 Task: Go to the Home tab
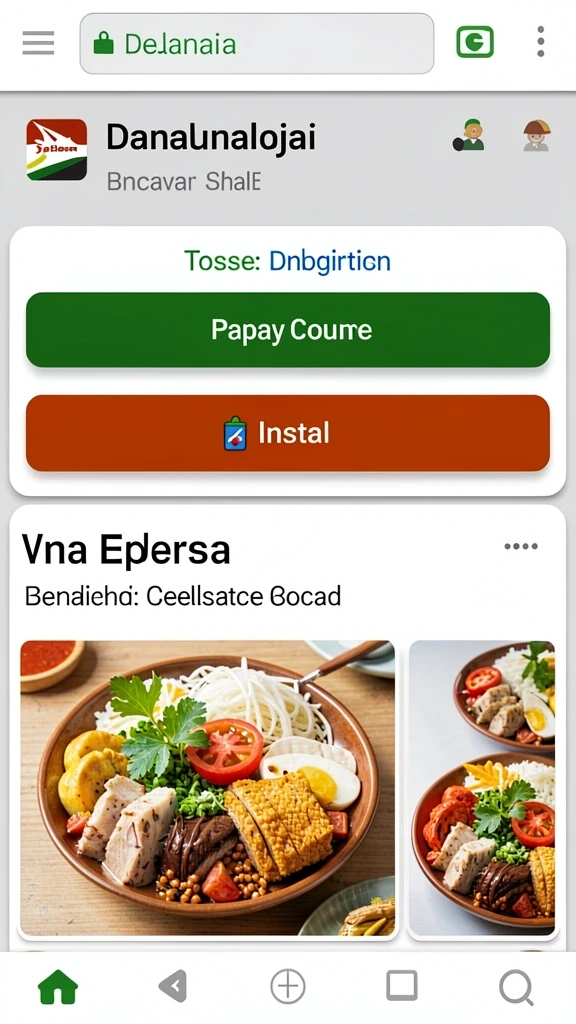pyautogui.click(x=58, y=986)
